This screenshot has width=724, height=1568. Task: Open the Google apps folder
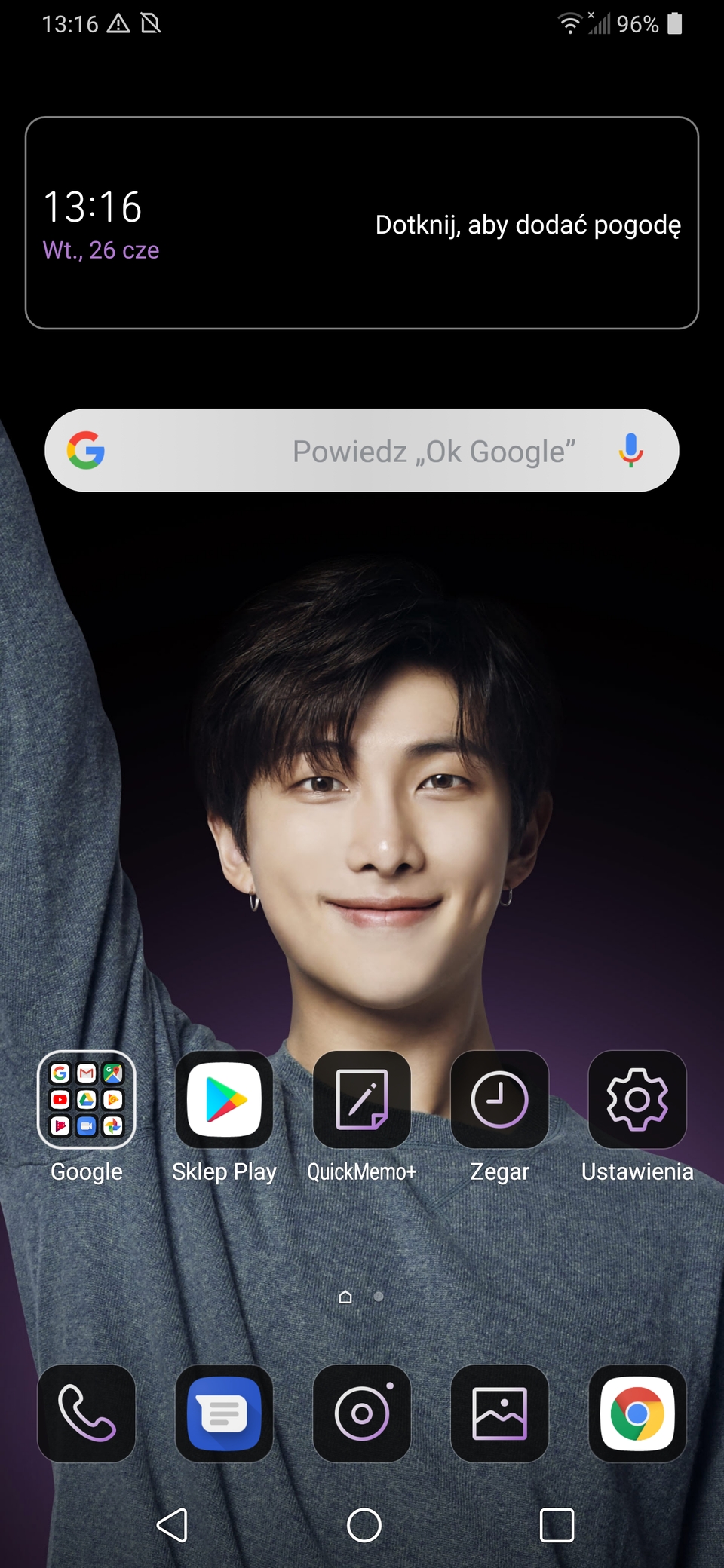click(87, 1099)
